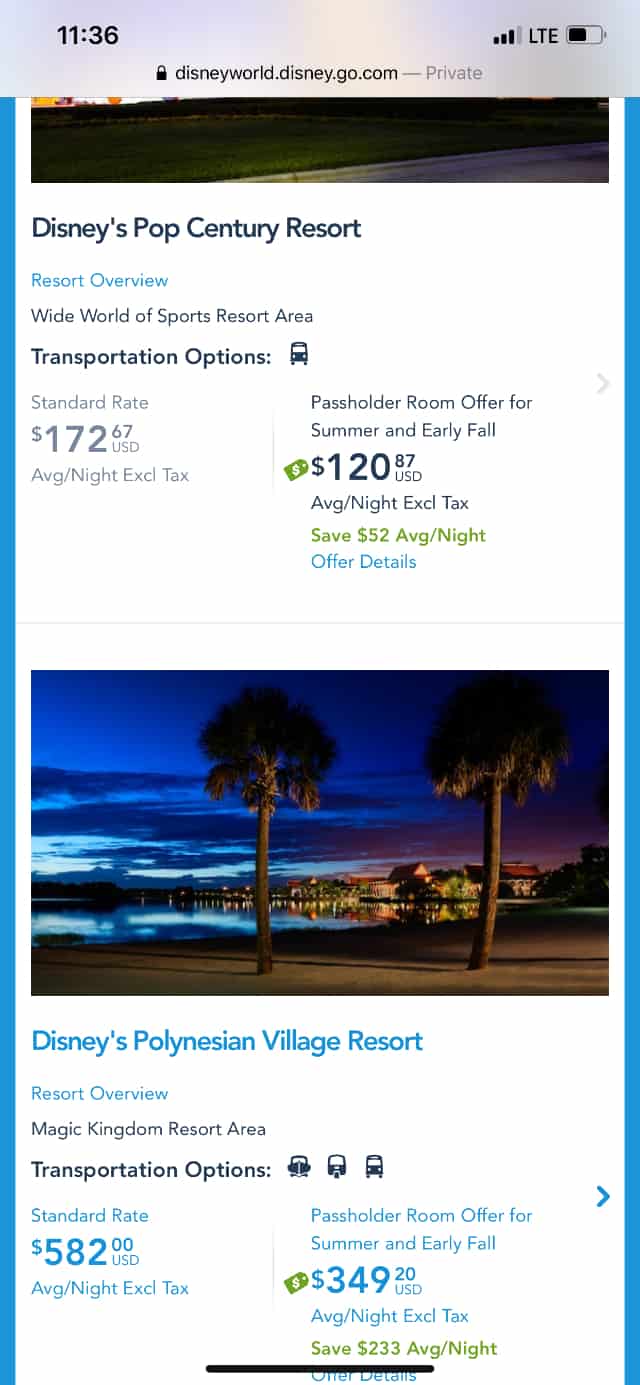640x1385 pixels.
Task: Open Resort Overview for Pop Century Resort
Action: pyautogui.click(x=99, y=281)
